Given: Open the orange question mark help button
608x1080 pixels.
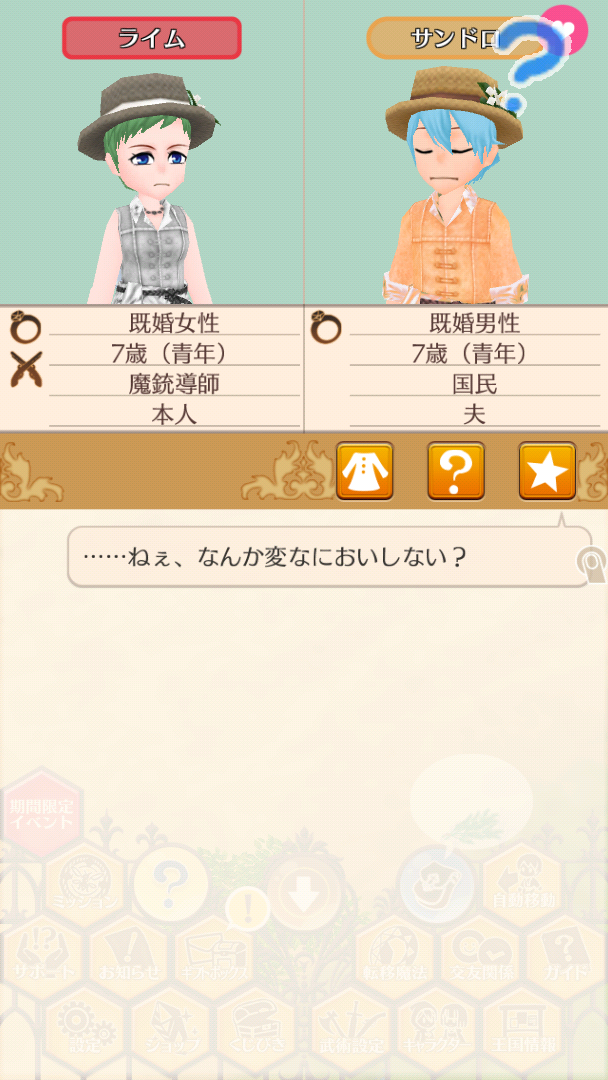Looking at the screenshot, I should click(x=456, y=471).
